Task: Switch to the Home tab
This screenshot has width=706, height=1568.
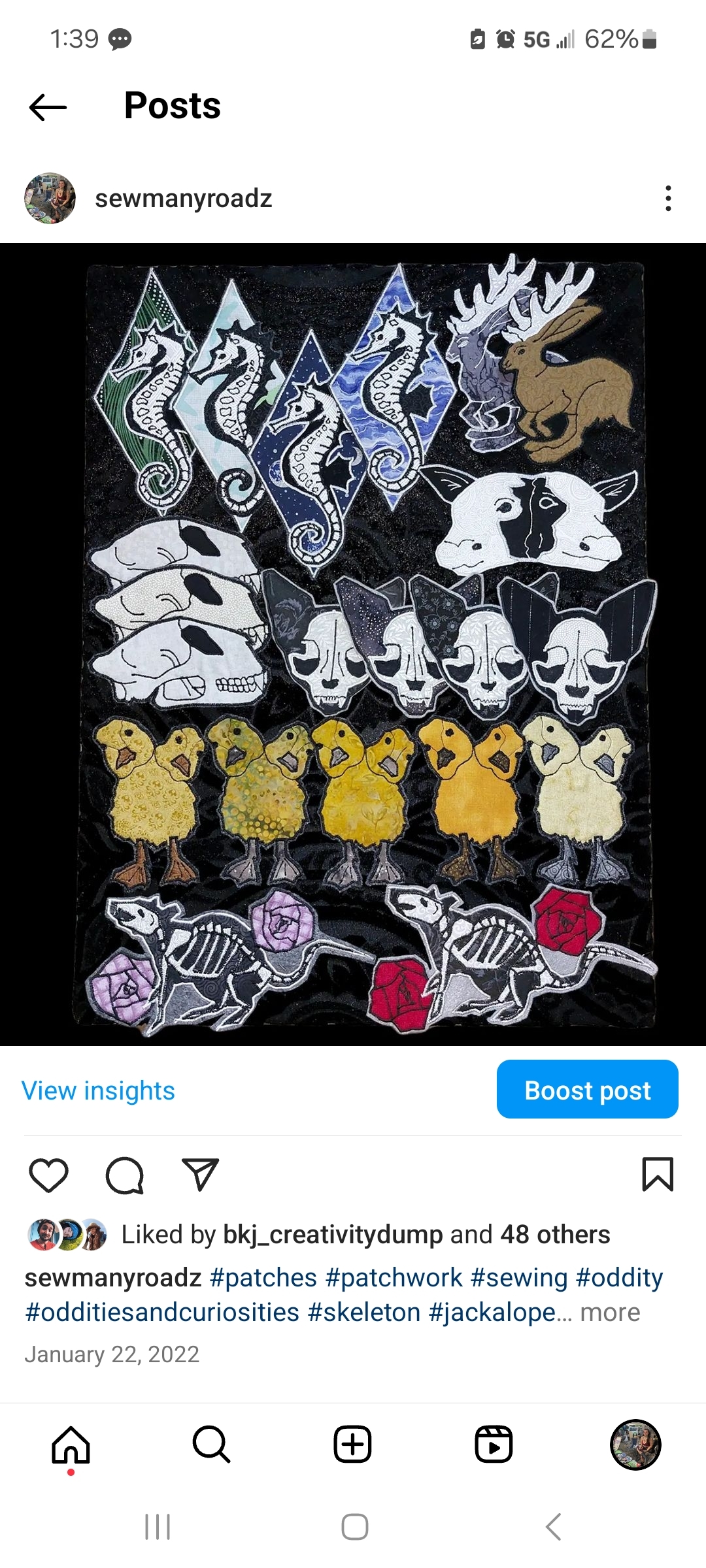Action: coord(71,1444)
